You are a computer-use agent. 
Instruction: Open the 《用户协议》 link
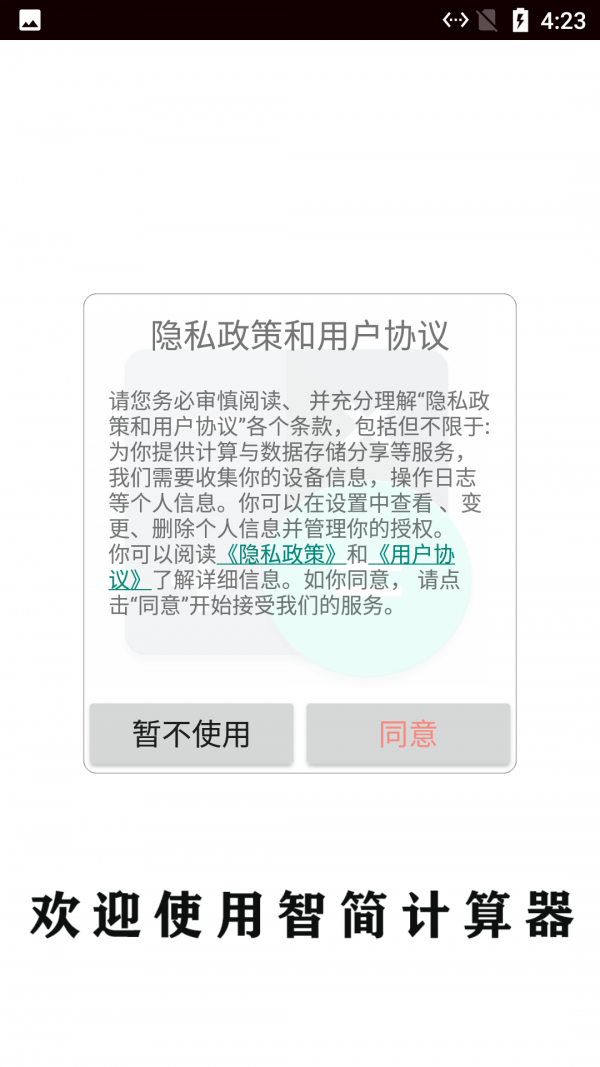tap(412, 555)
